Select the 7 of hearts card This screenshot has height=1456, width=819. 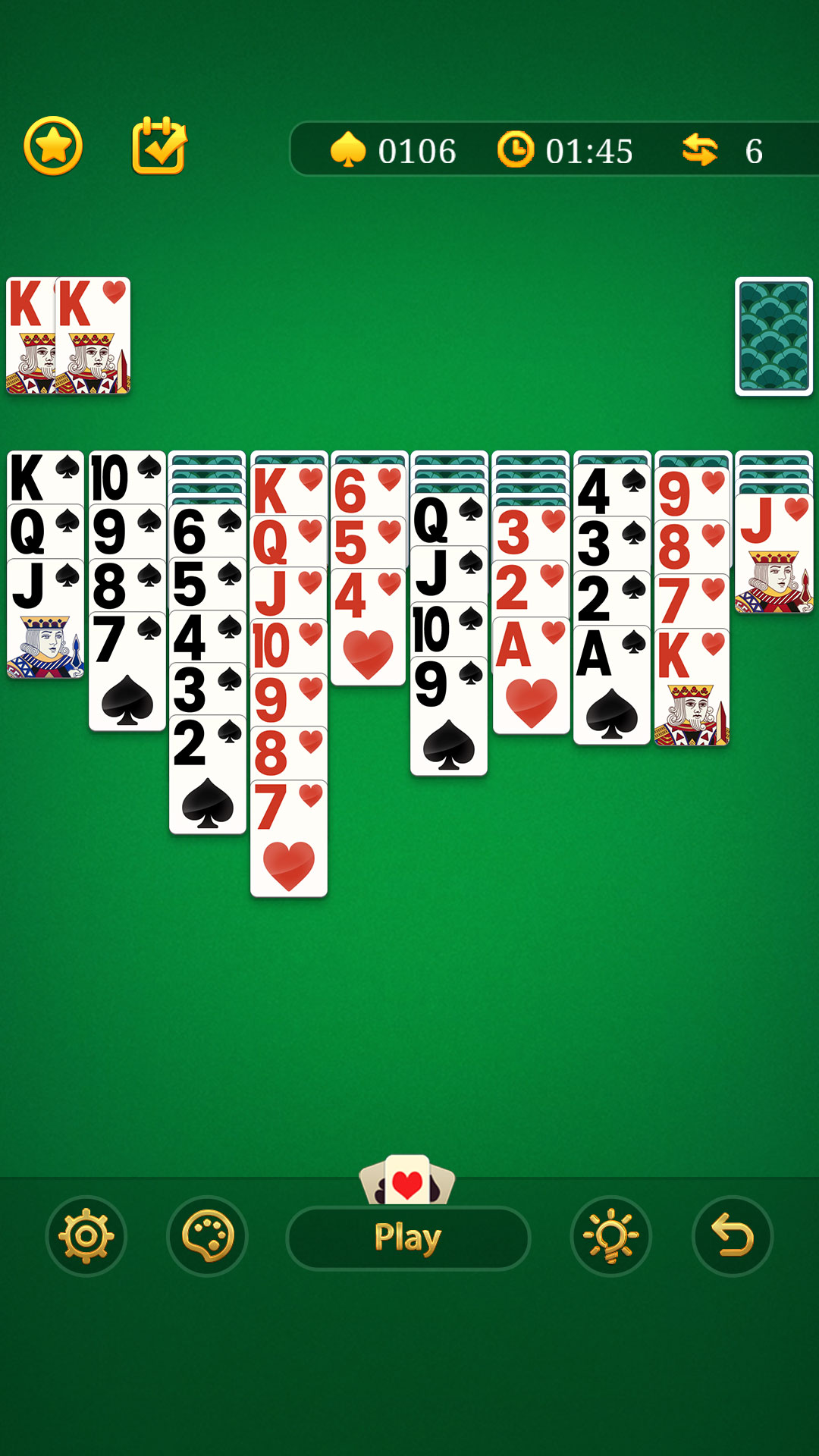[289, 842]
